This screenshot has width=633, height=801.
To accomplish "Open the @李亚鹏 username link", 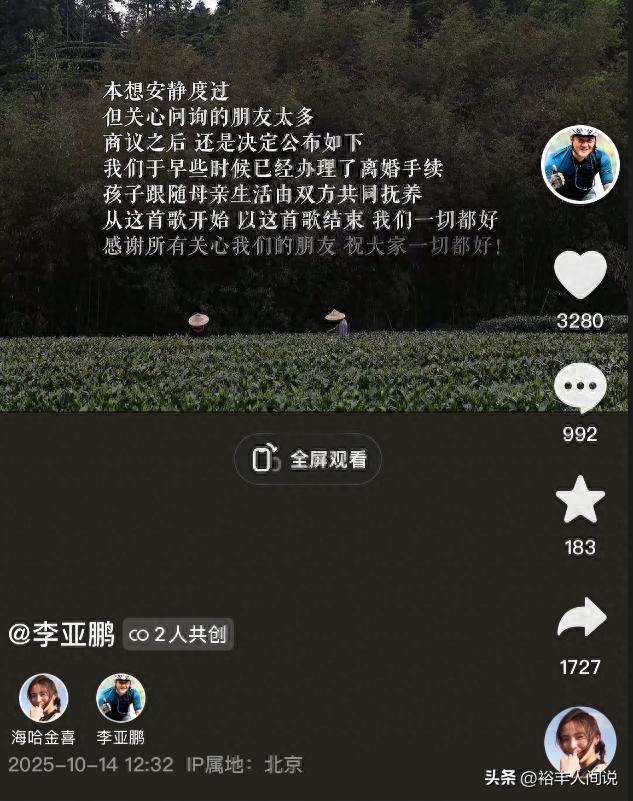I will coord(61,634).
